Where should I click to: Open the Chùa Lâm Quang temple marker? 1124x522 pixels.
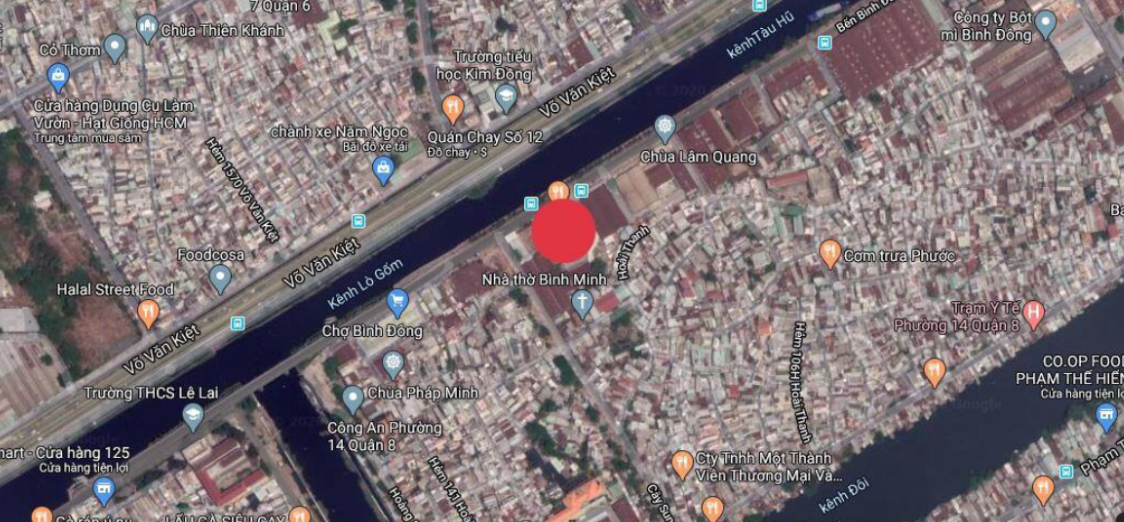[x=665, y=128]
